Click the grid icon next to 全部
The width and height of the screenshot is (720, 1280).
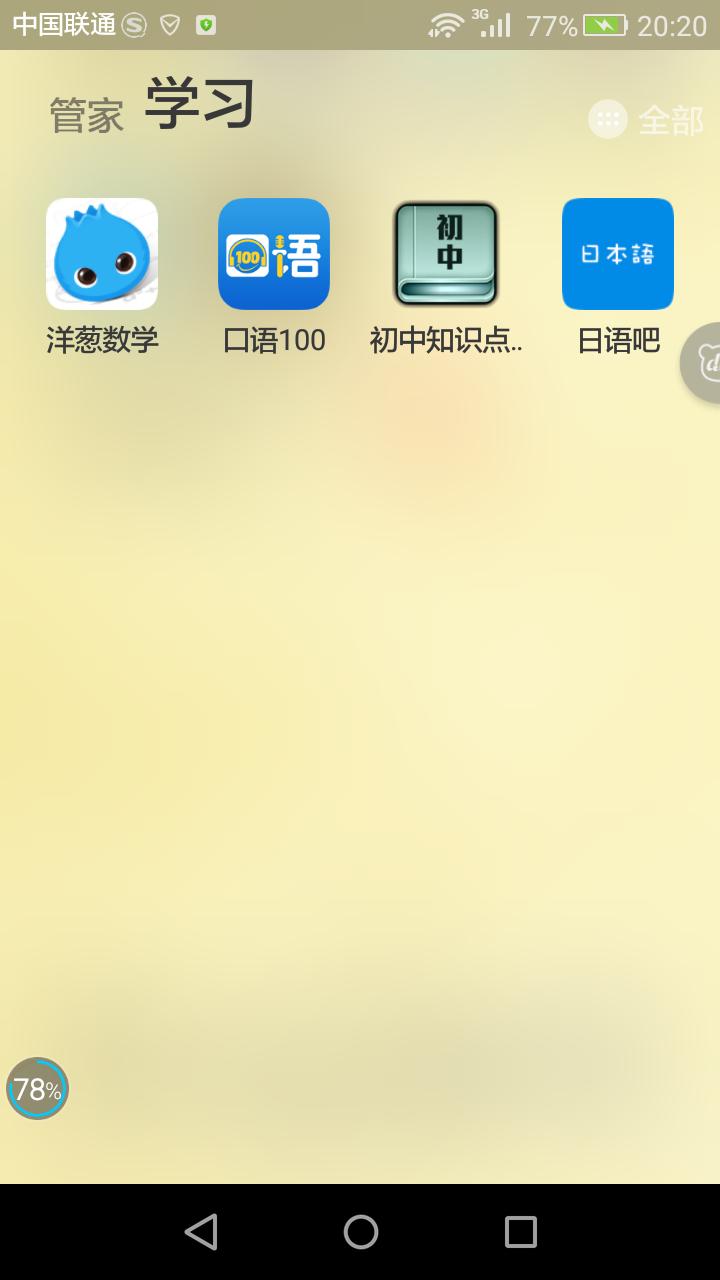[x=607, y=118]
